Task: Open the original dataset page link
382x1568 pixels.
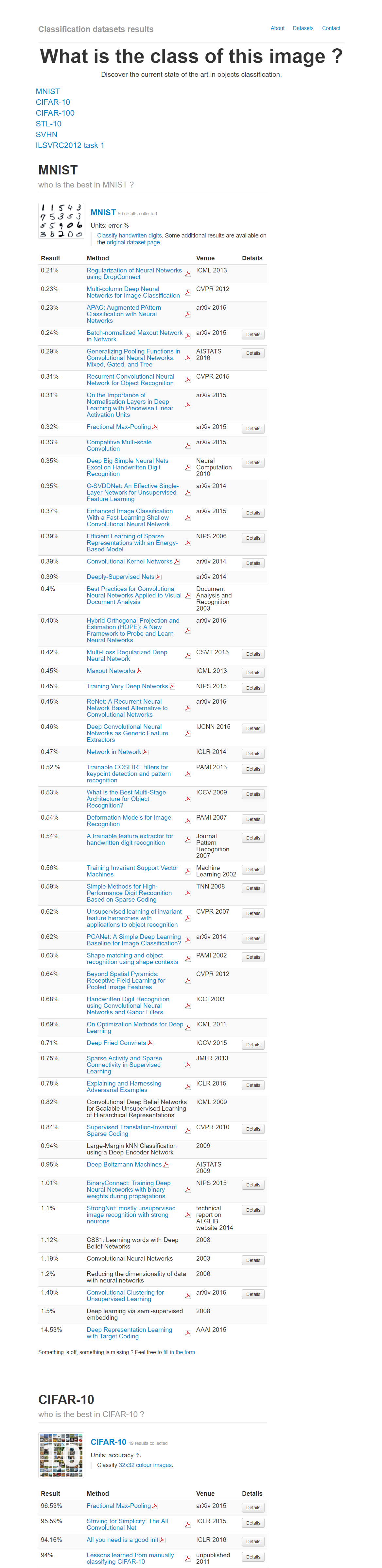Action: 133,242
